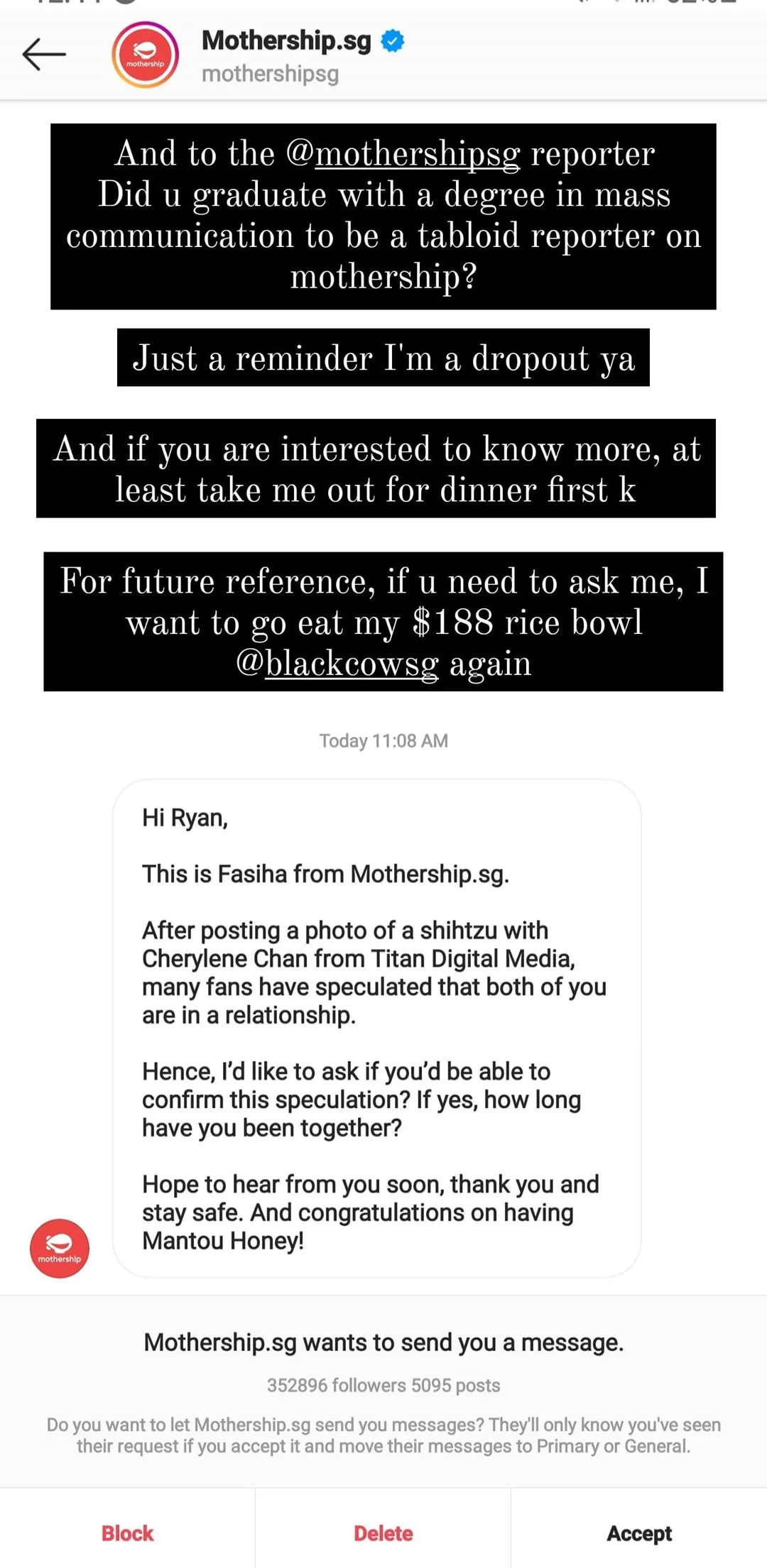Block the Mothership.sg message request

(127, 1533)
